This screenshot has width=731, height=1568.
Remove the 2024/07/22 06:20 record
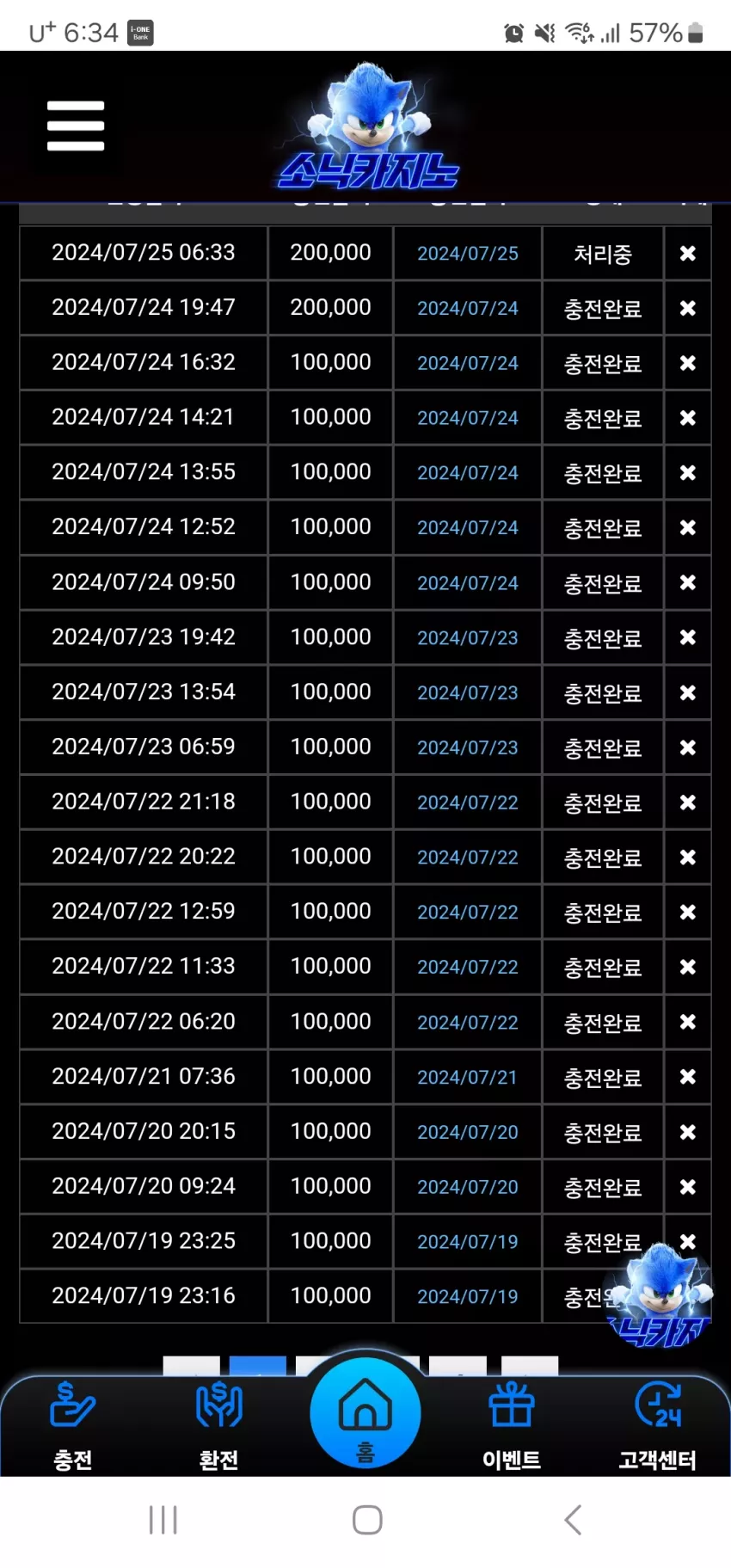(x=688, y=1022)
